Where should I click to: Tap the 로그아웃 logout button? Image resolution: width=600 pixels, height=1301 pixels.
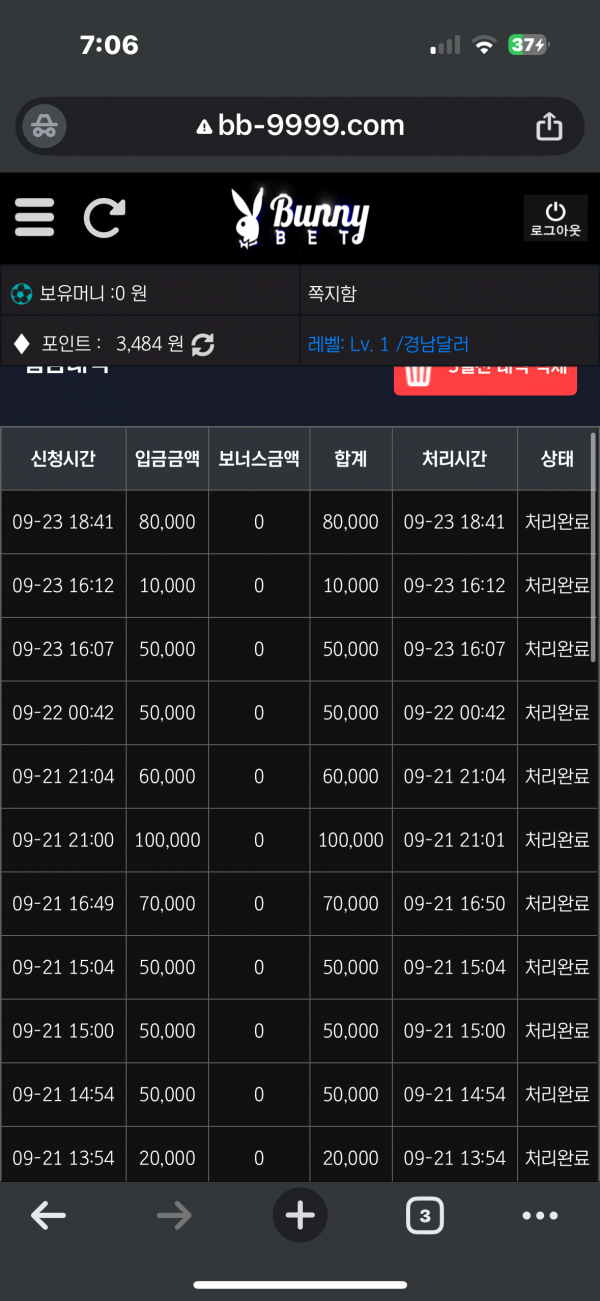pos(555,218)
